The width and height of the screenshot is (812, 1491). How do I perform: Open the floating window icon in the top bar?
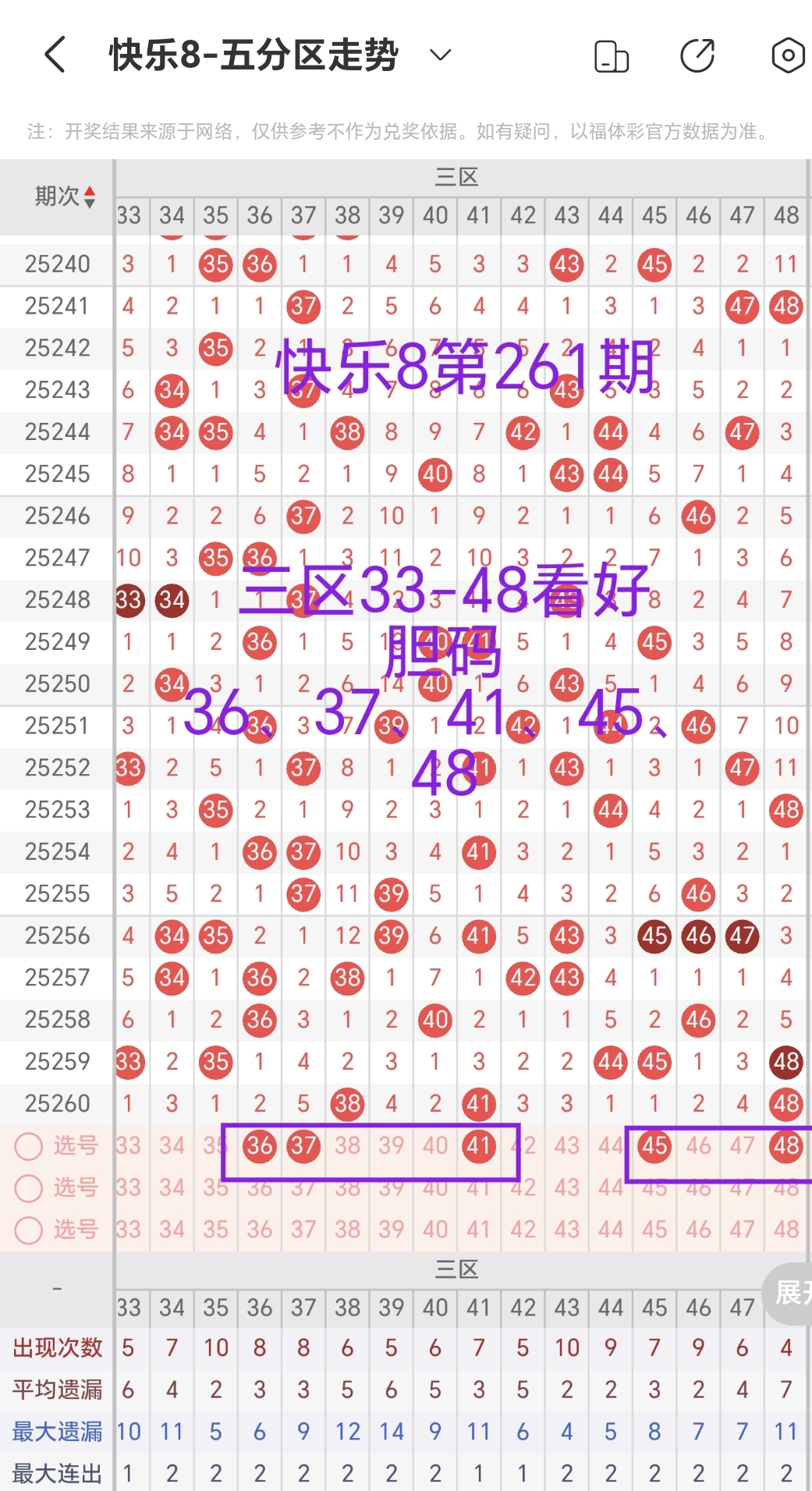(611, 55)
